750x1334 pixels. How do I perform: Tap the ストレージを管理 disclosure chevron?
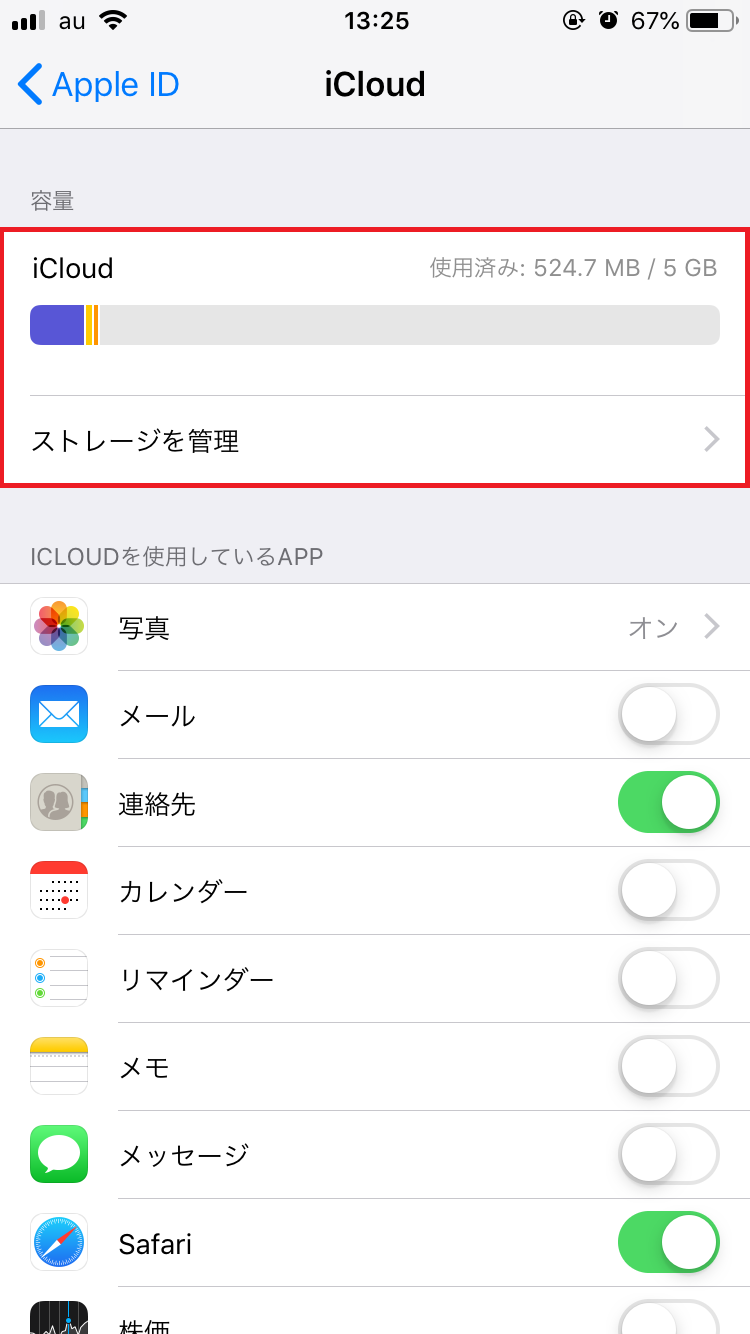coord(710,439)
